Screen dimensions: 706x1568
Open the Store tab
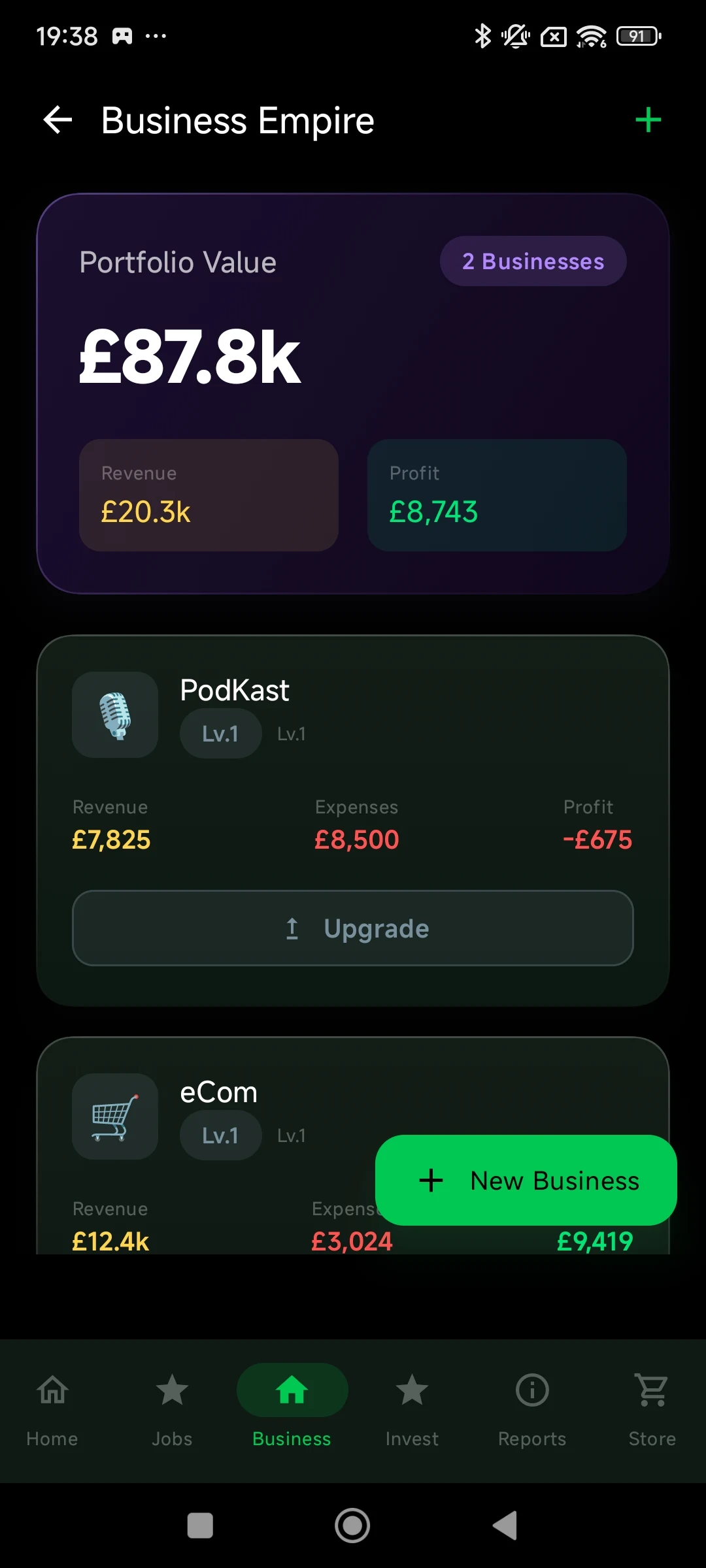[652, 1410]
